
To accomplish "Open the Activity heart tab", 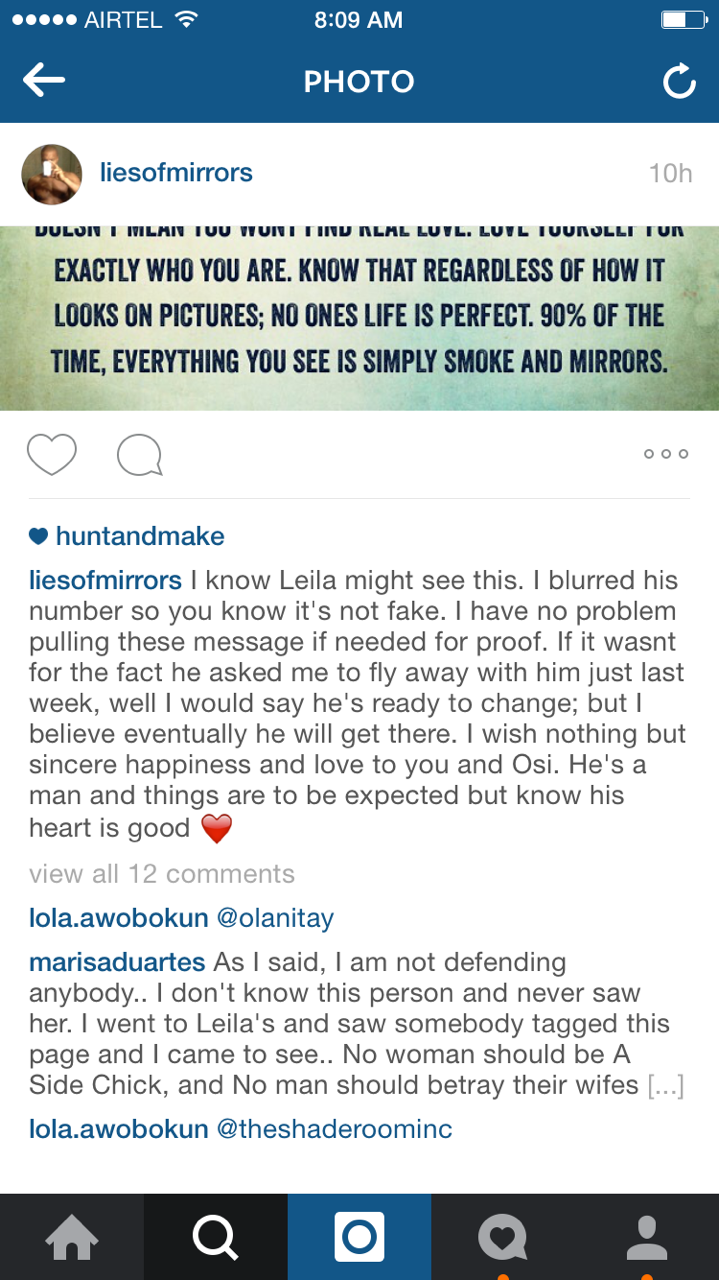I will click(502, 1237).
